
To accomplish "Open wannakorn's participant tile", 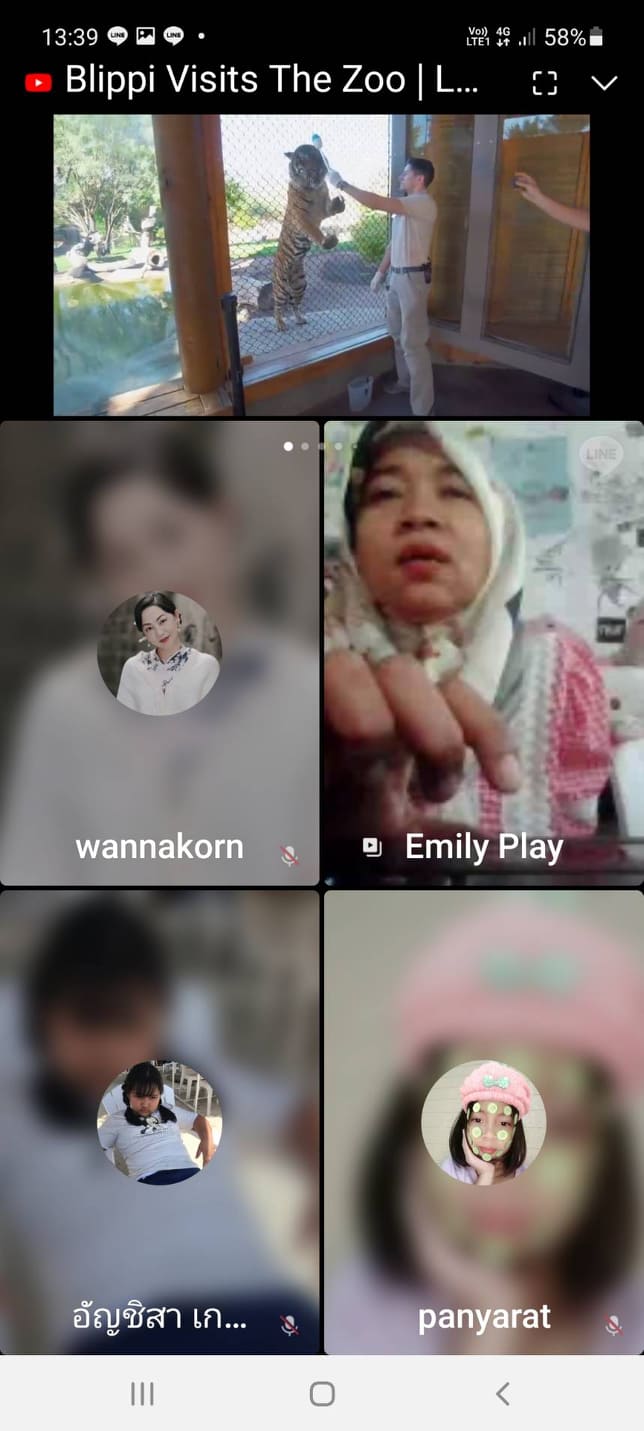I will coord(160,653).
